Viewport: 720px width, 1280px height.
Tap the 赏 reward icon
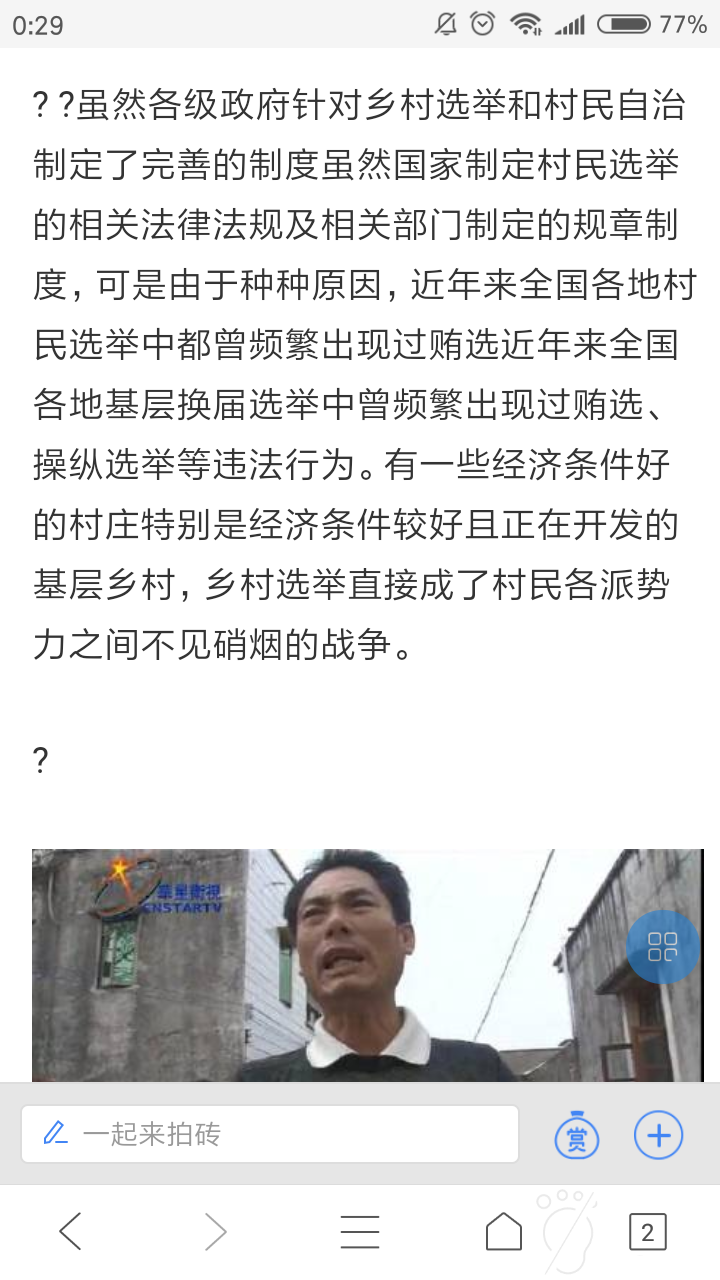(x=577, y=1136)
